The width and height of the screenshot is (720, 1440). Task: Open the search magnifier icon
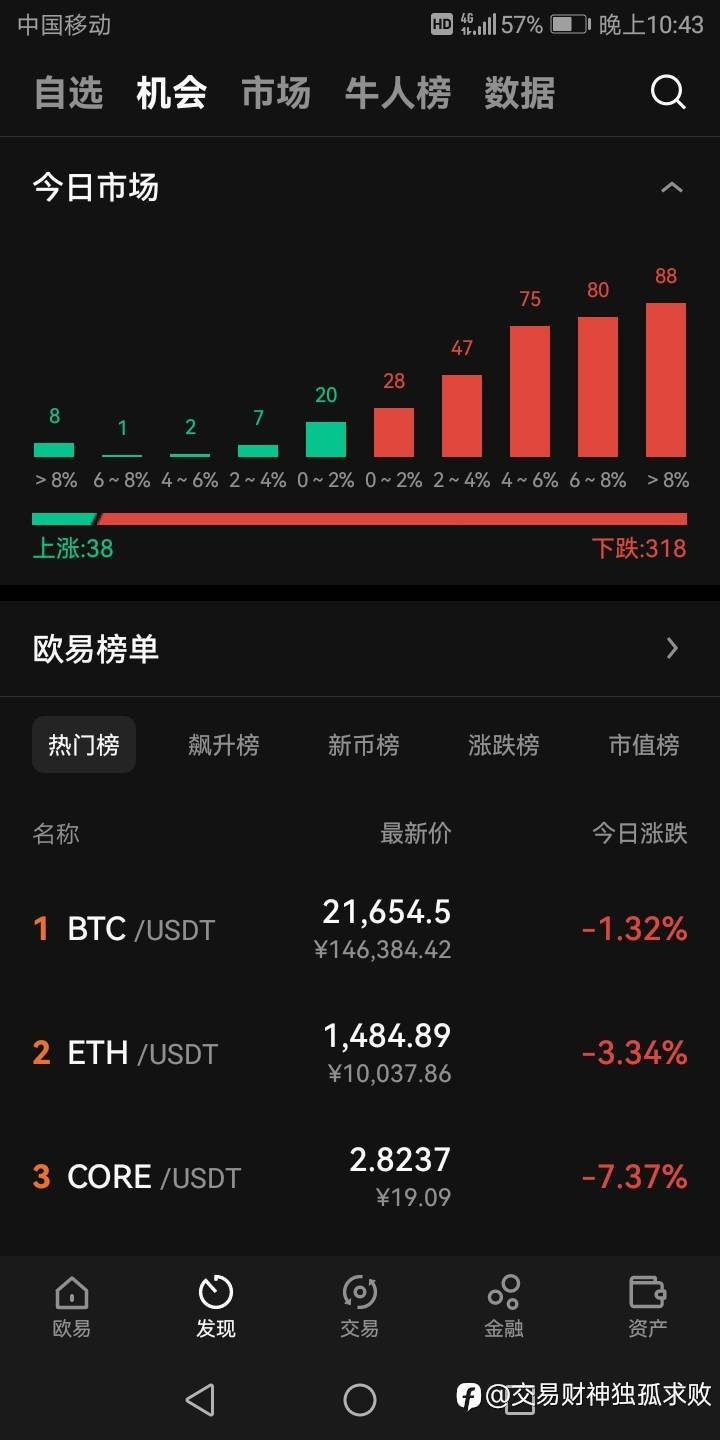click(668, 92)
